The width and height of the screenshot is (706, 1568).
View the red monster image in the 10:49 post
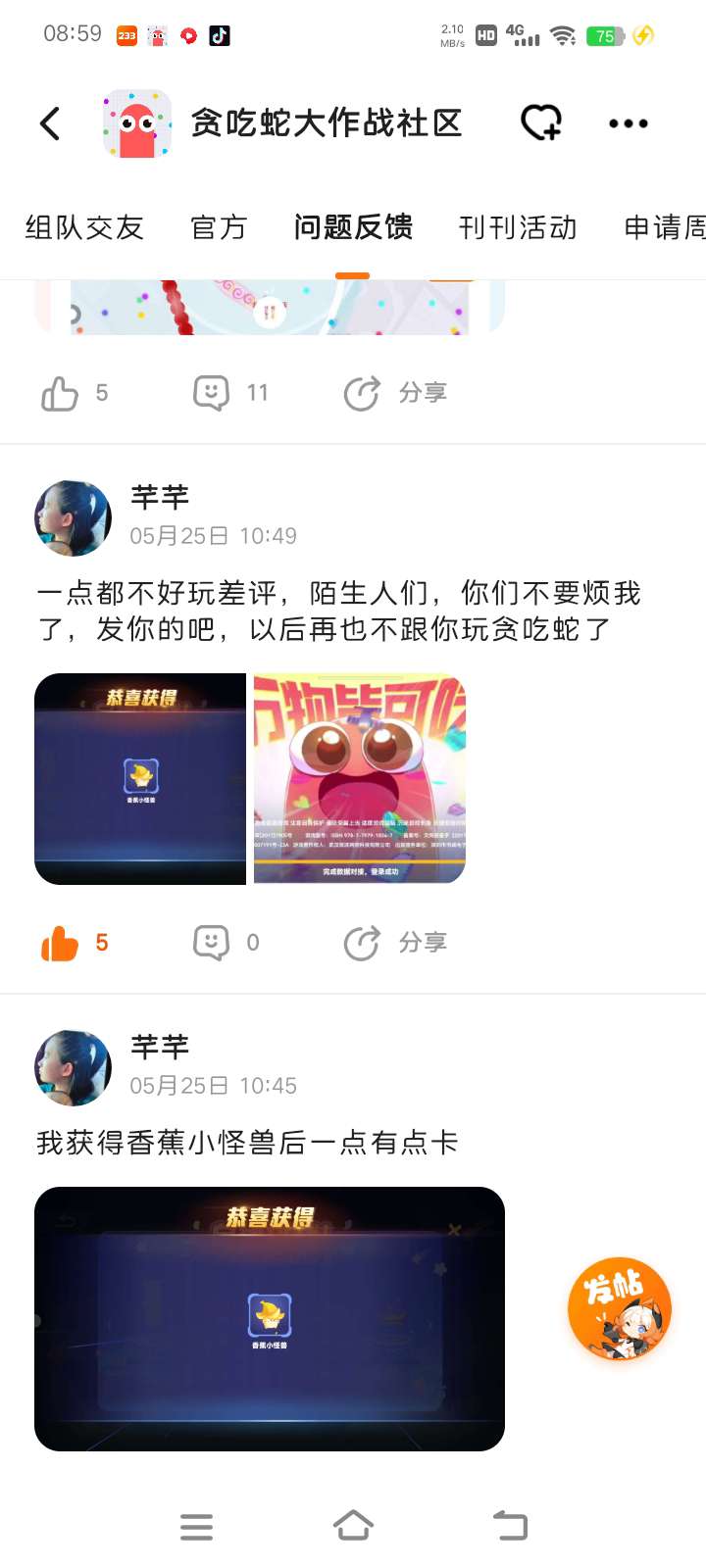tap(360, 779)
